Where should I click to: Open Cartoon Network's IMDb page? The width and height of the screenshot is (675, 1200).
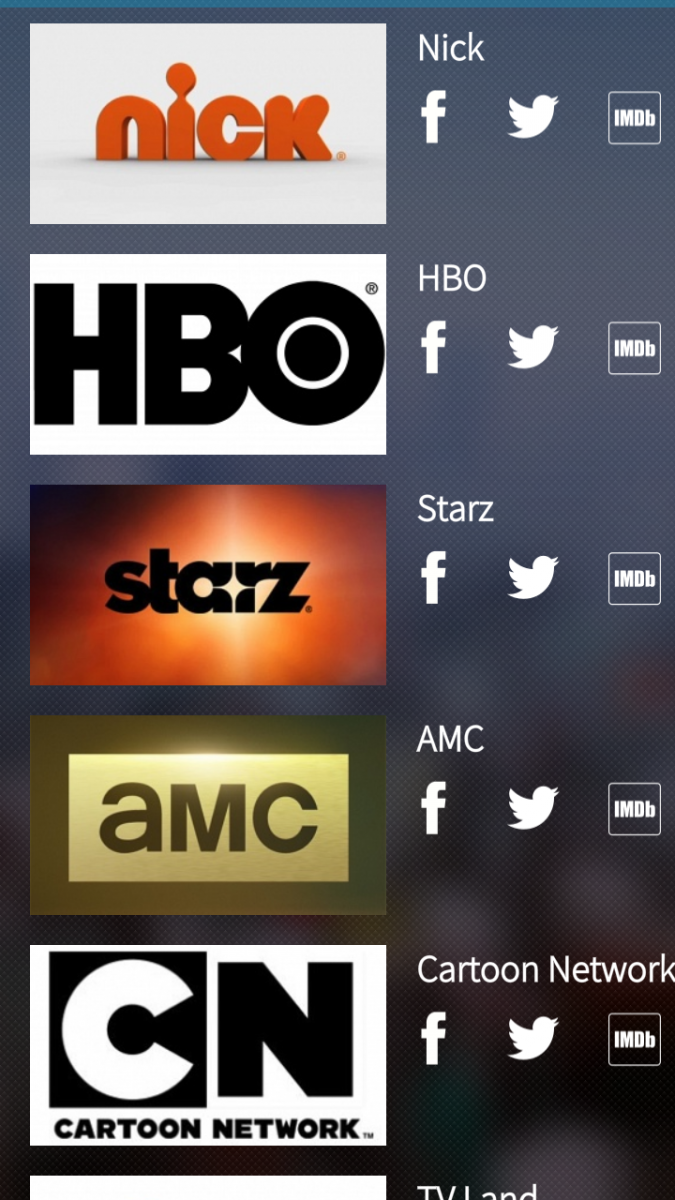[634, 1039]
